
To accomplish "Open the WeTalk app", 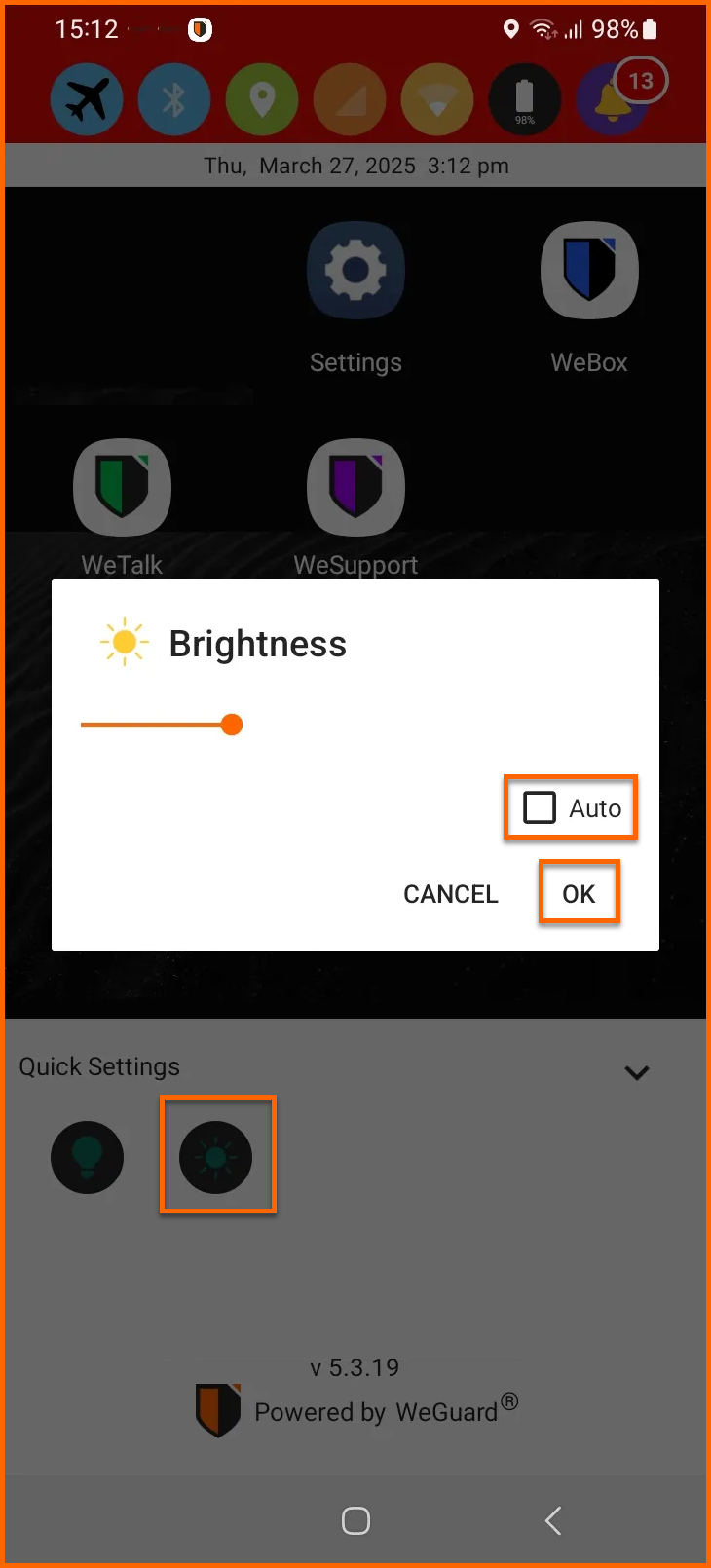I will coord(123,488).
